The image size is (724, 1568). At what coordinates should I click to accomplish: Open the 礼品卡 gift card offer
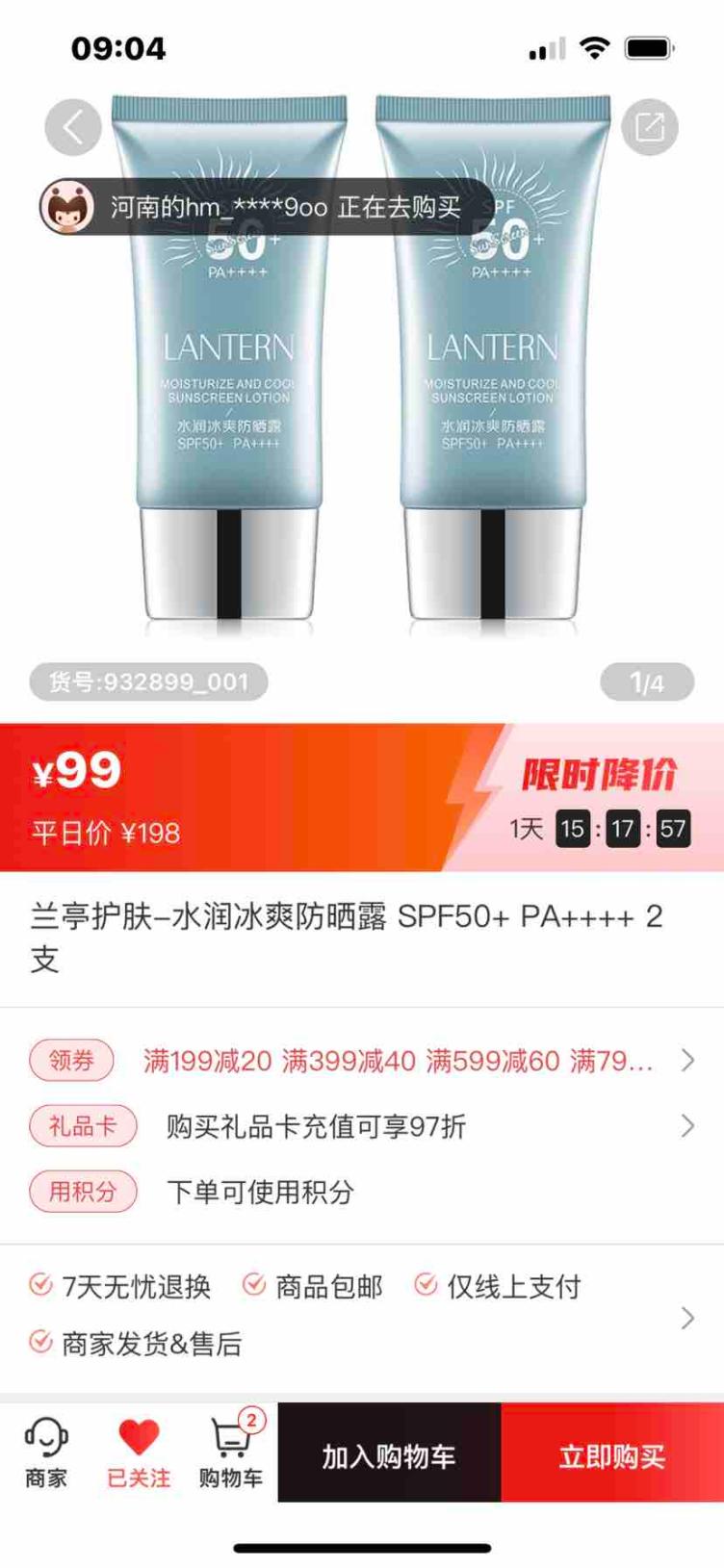(362, 1125)
